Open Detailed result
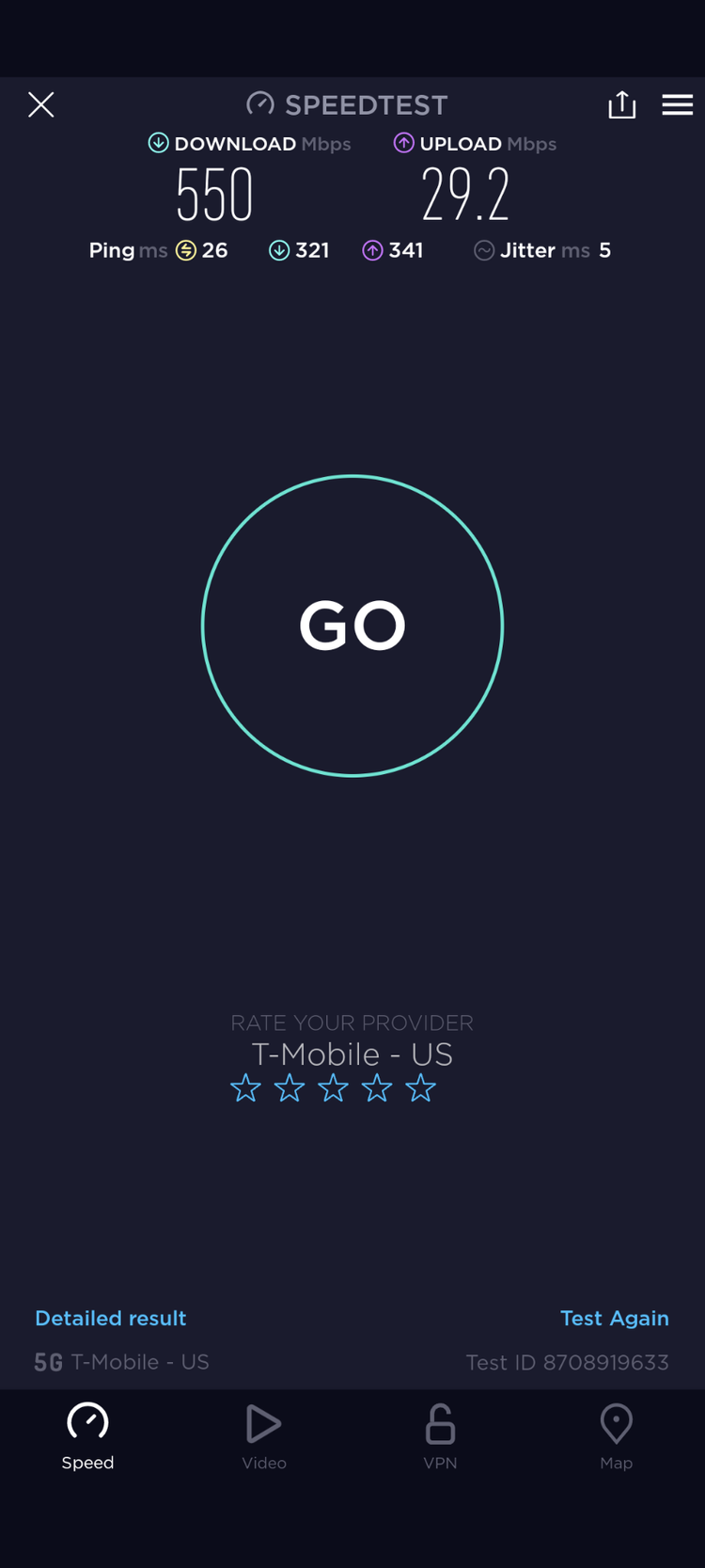This screenshot has height=1568, width=705. [x=111, y=1318]
